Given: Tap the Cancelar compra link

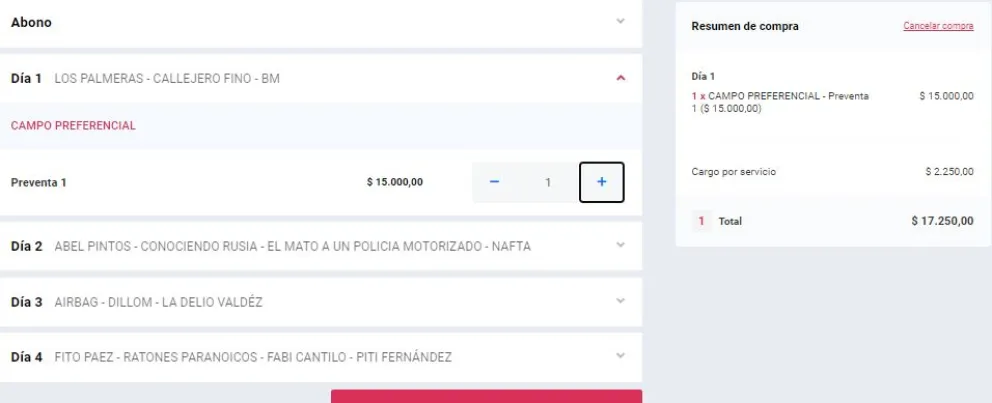Looking at the screenshot, I should [x=937, y=26].
